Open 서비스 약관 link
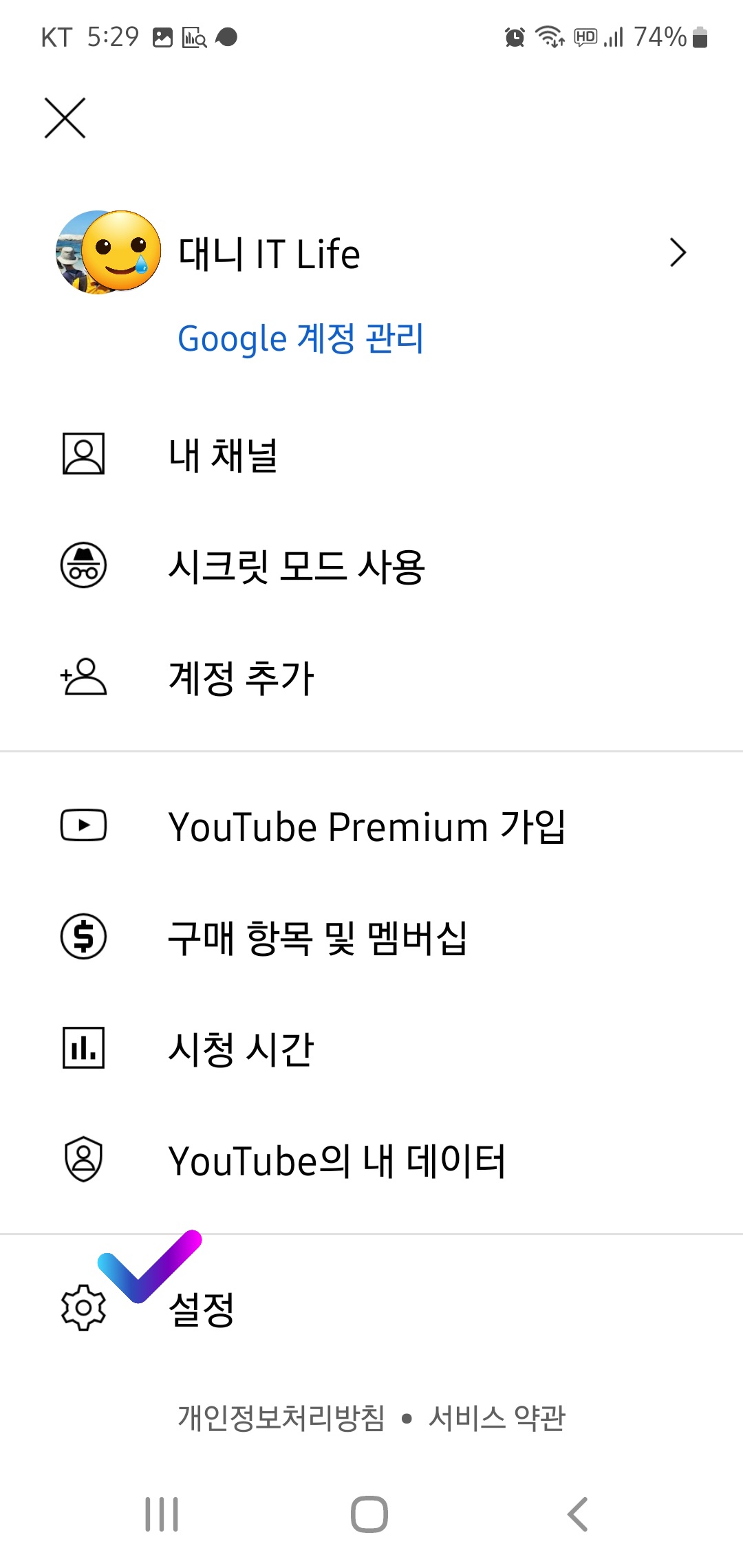This screenshot has height=1568, width=743. [x=497, y=1417]
